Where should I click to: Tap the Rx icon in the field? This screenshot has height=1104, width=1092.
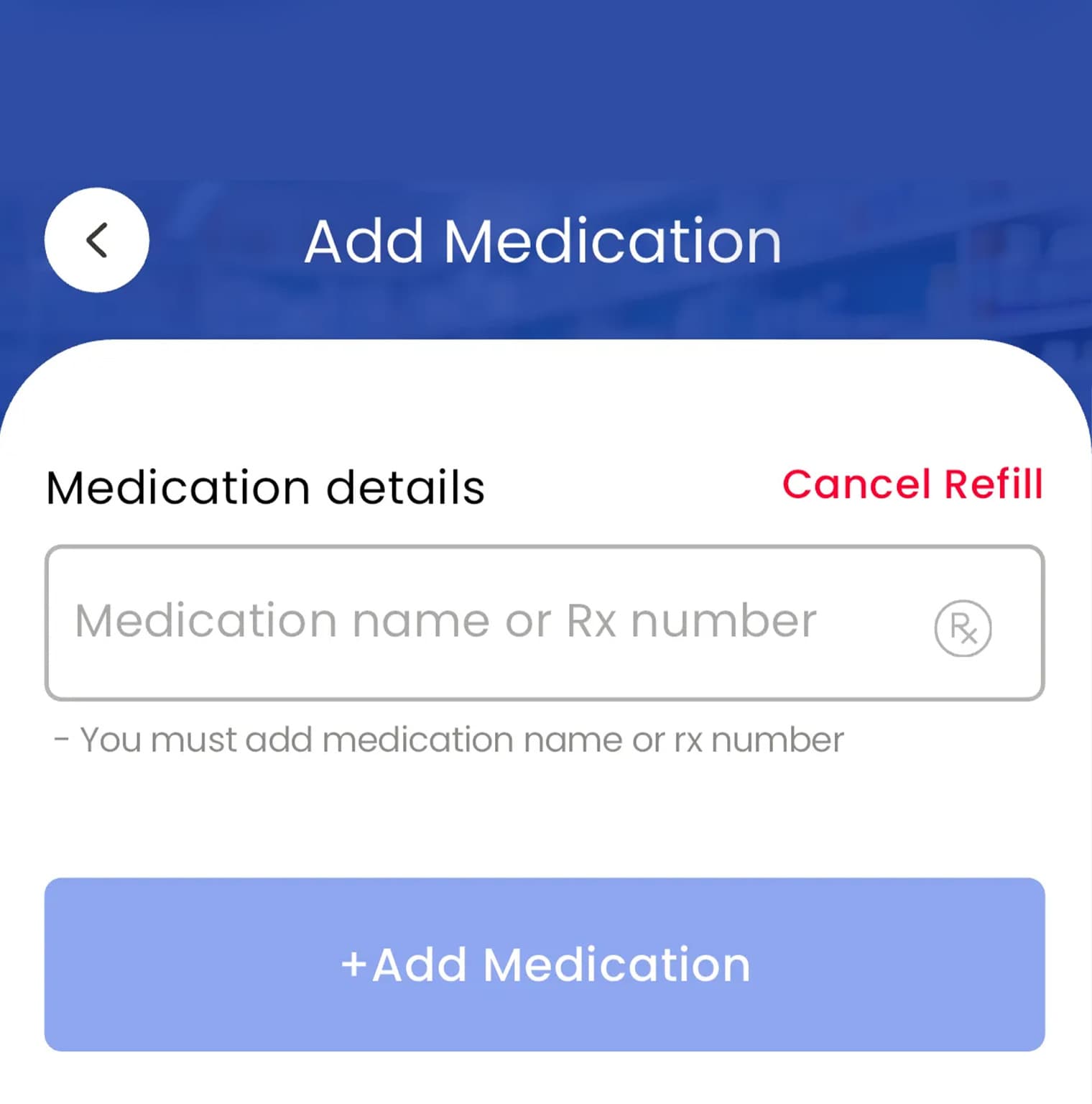[963, 628]
